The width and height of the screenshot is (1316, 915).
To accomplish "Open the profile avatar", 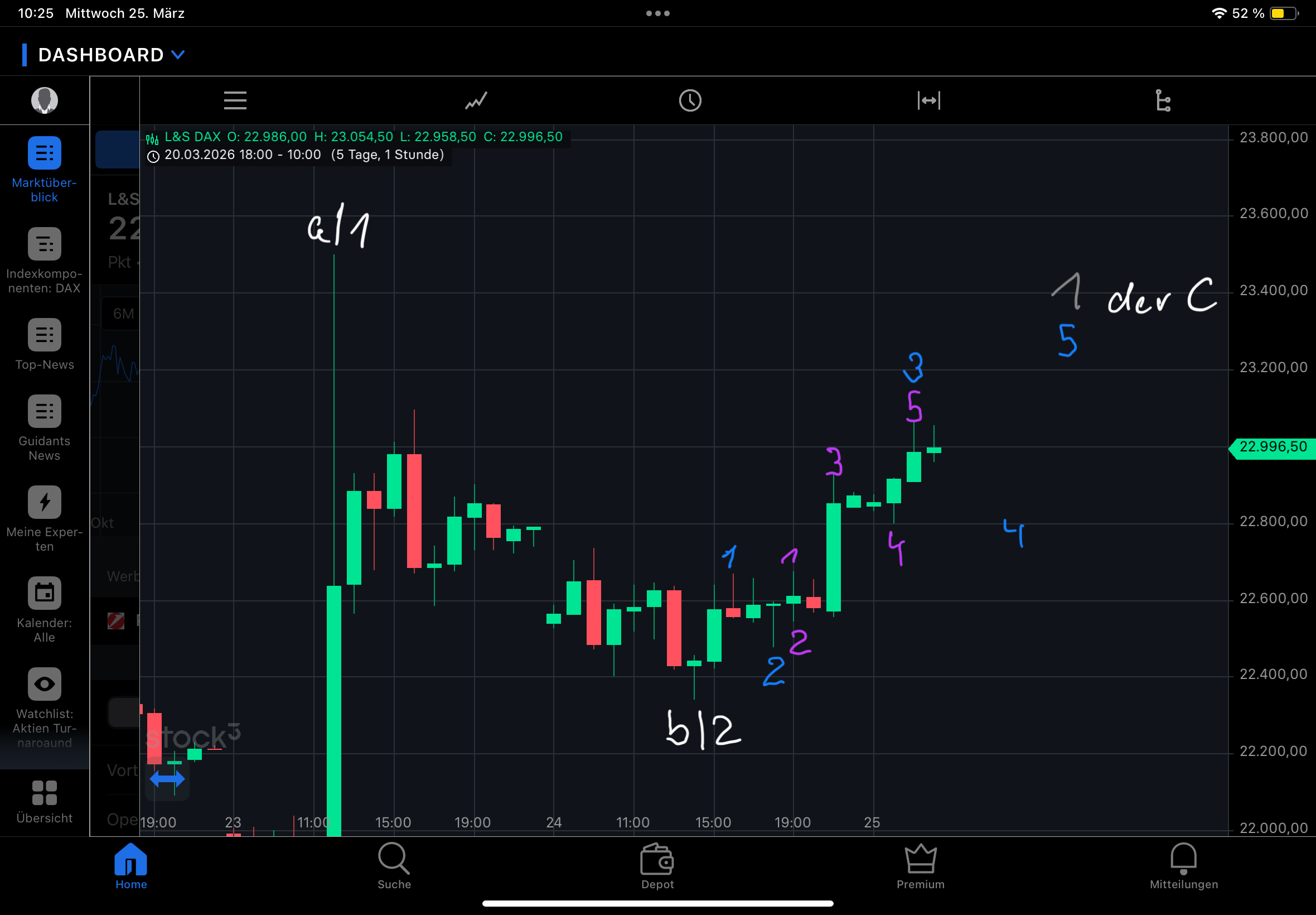I will coord(44,100).
